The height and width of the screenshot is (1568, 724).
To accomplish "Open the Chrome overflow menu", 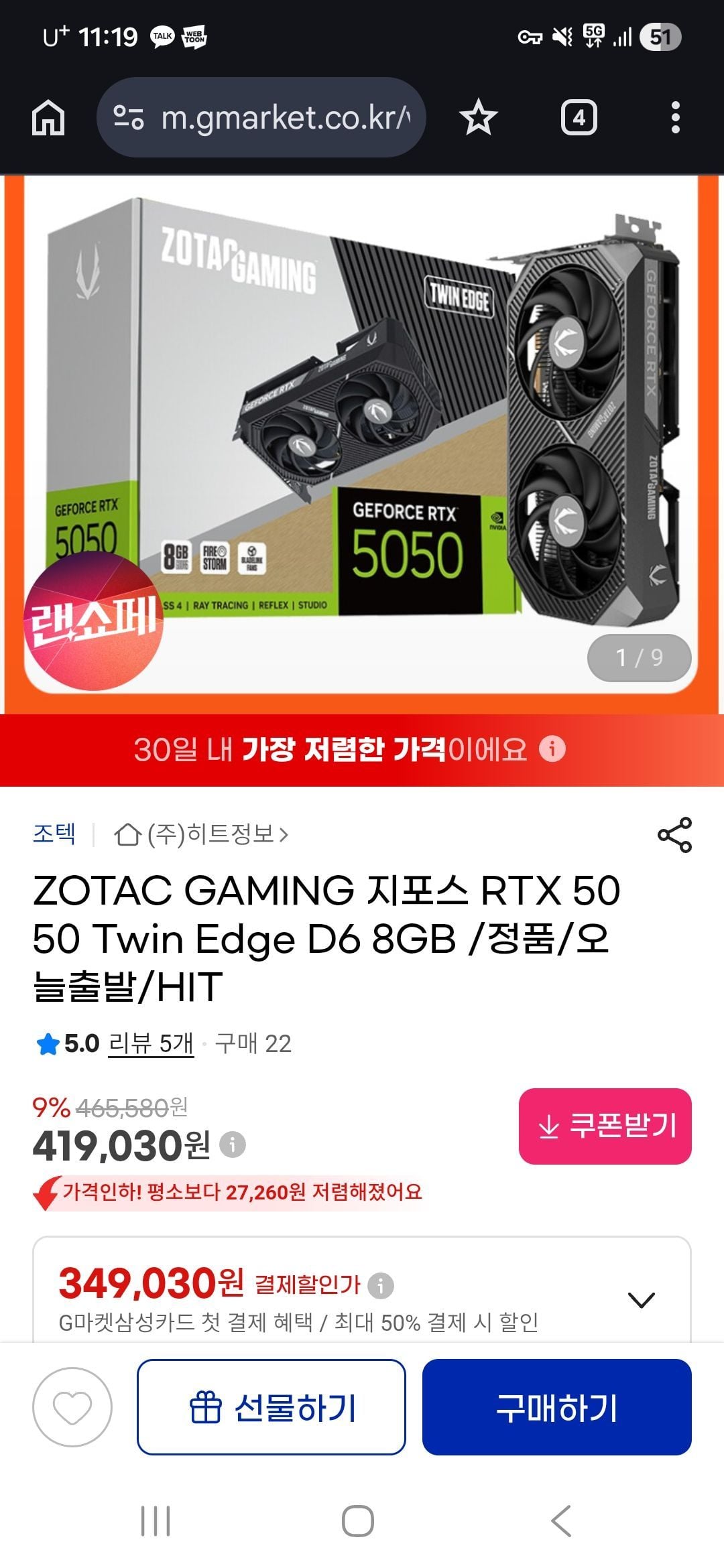I will (675, 118).
